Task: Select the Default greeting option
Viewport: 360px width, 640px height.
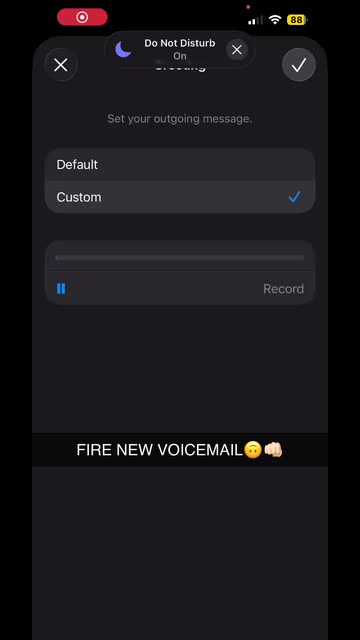Action: click(180, 164)
